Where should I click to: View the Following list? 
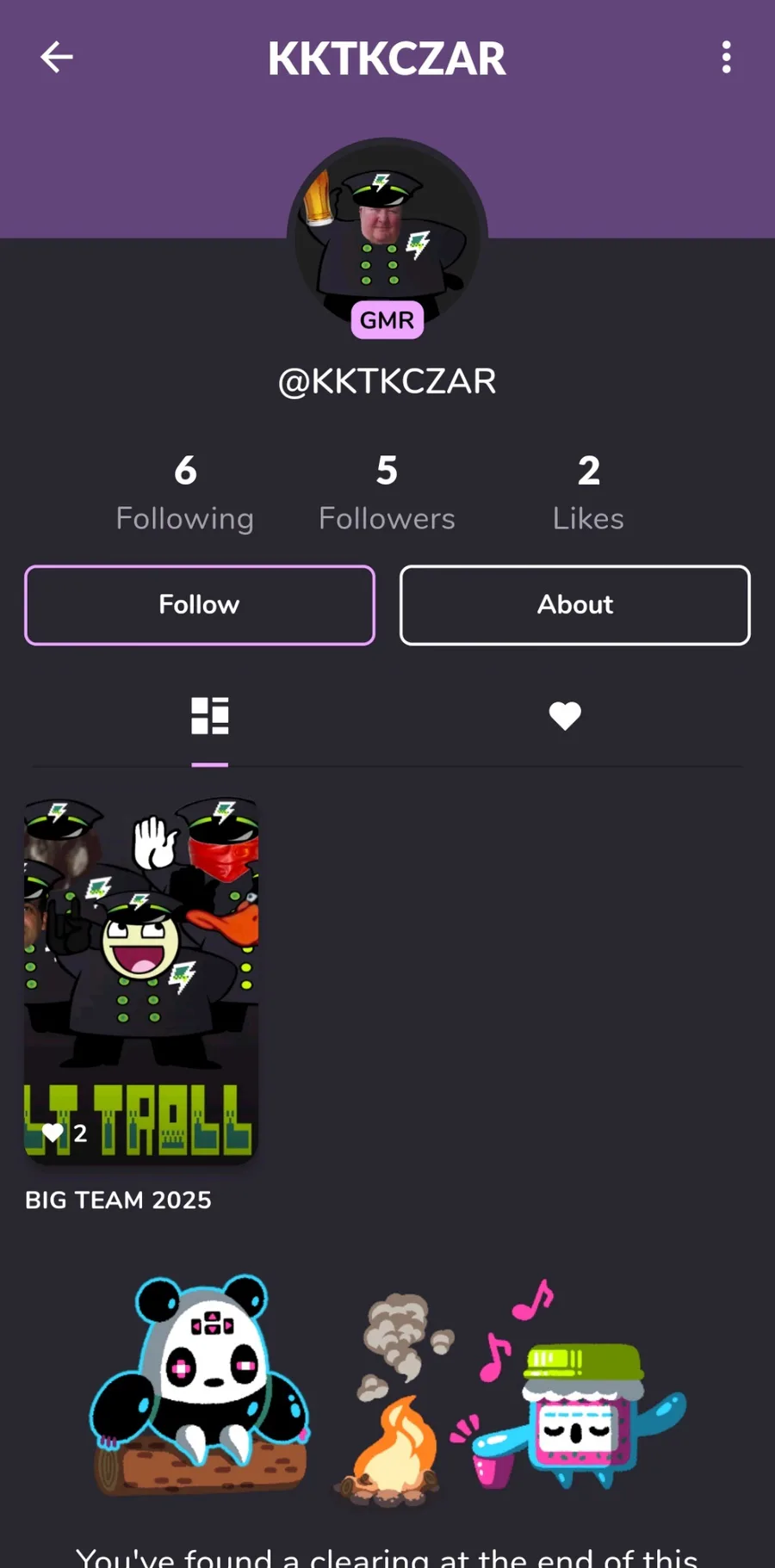click(x=185, y=493)
